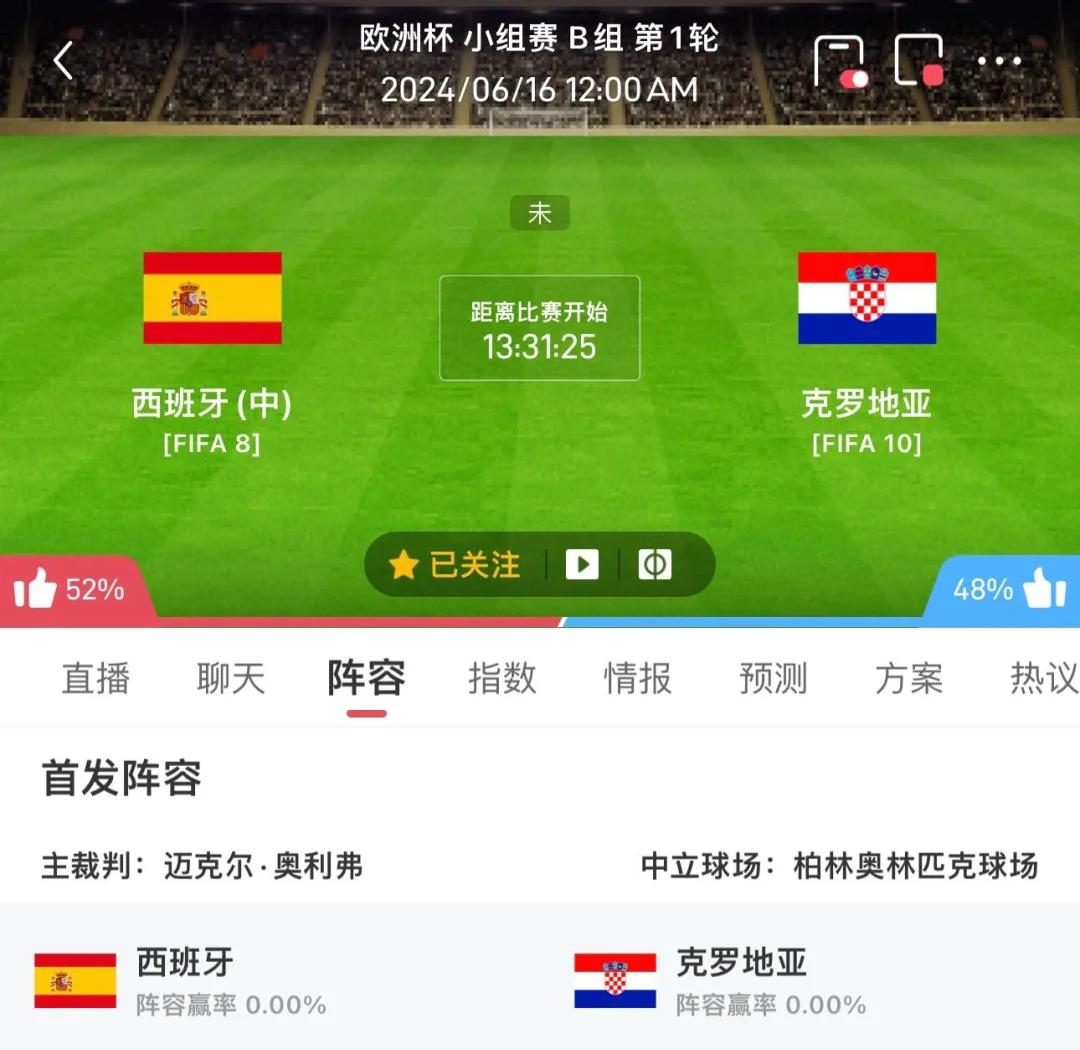
Task: Tap the 已关注 follow star button
Action: (x=456, y=565)
